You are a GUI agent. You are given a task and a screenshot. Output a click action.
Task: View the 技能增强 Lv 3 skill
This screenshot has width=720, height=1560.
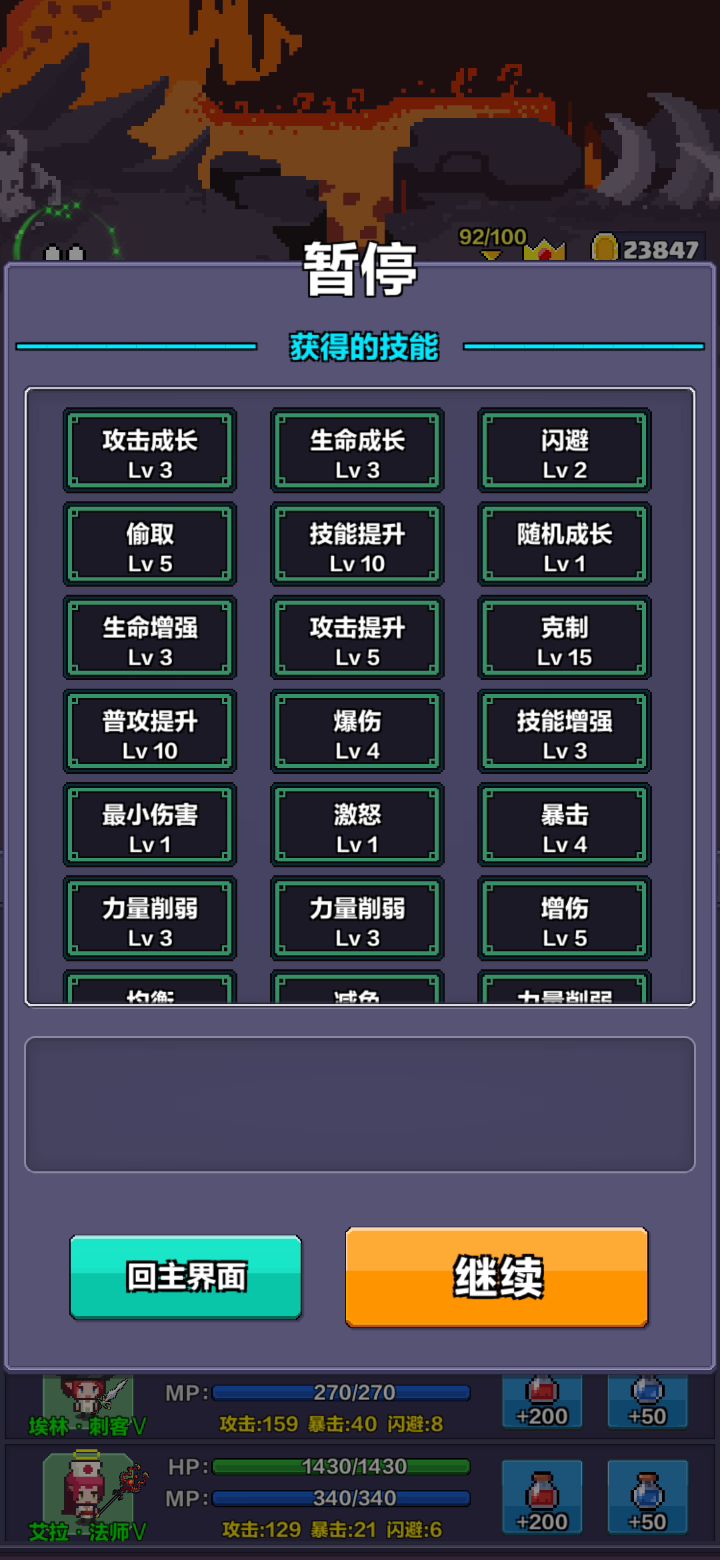click(x=565, y=732)
